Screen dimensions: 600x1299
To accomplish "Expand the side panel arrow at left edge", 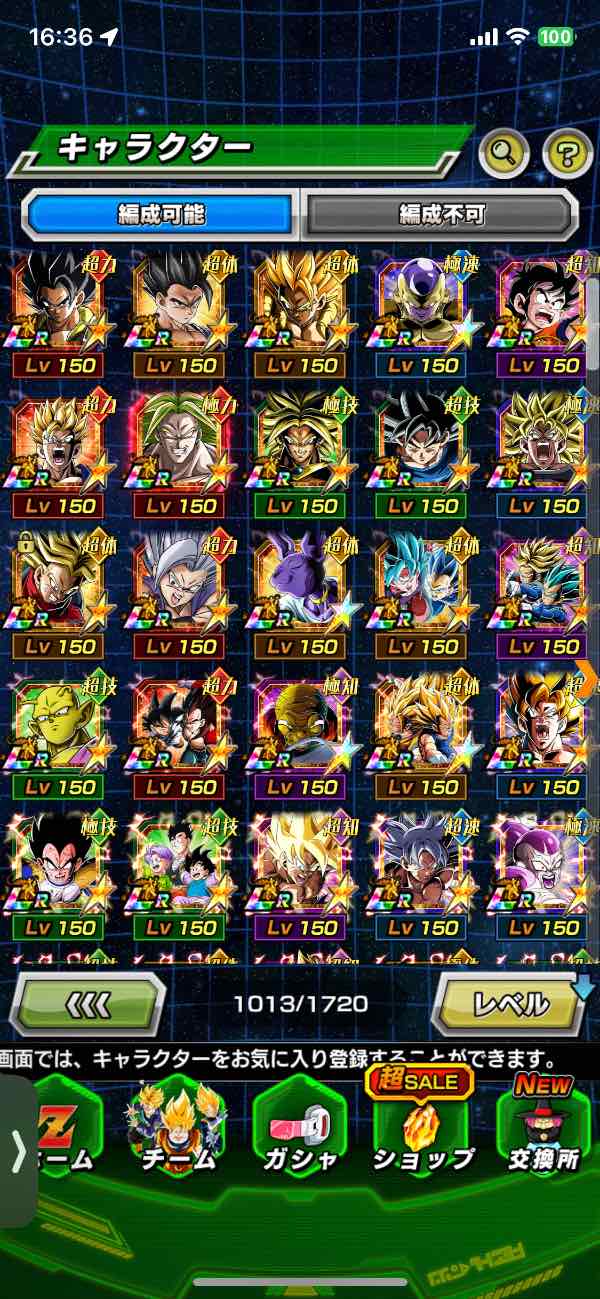I will (x=18, y=1151).
